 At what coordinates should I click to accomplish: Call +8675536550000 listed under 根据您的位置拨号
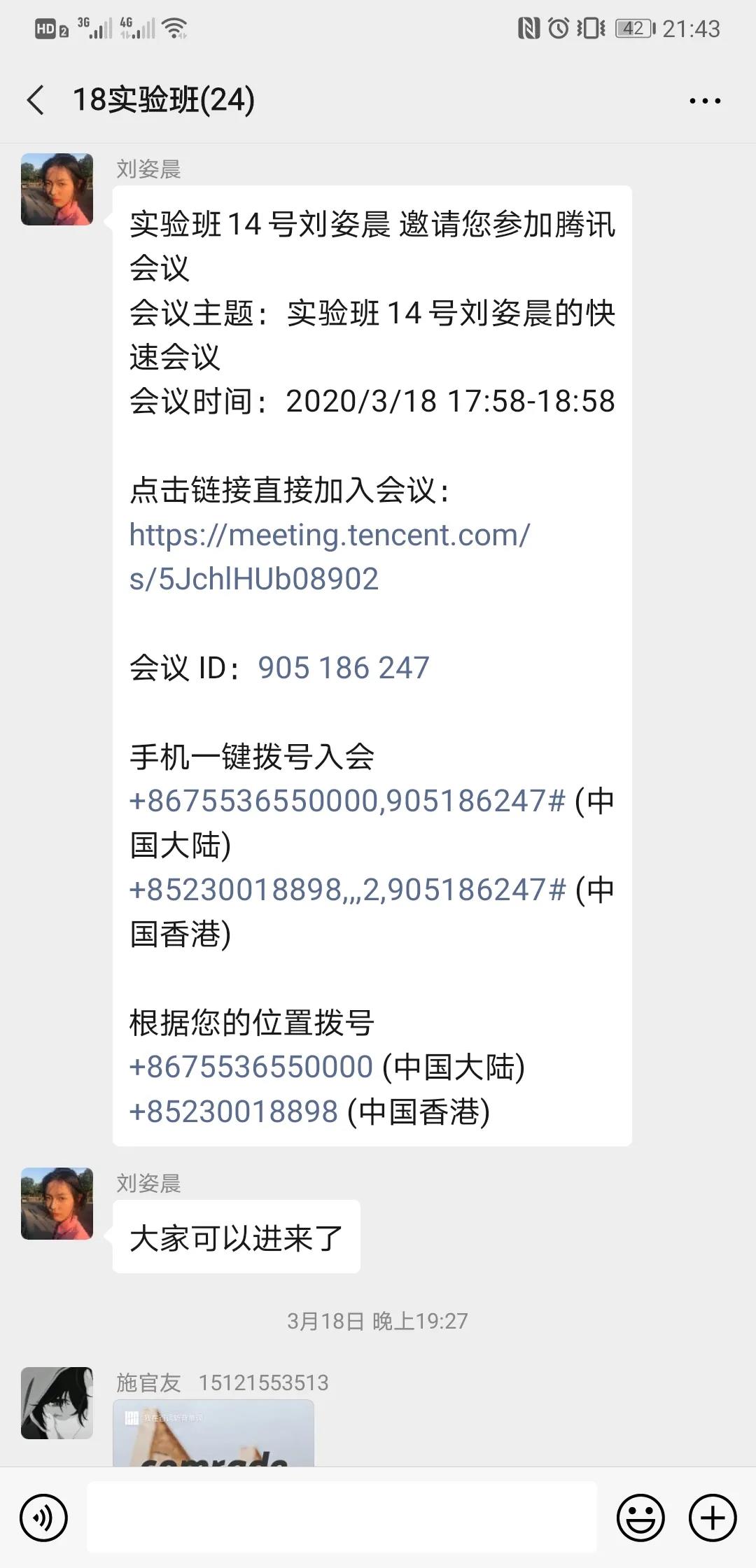click(x=251, y=1067)
